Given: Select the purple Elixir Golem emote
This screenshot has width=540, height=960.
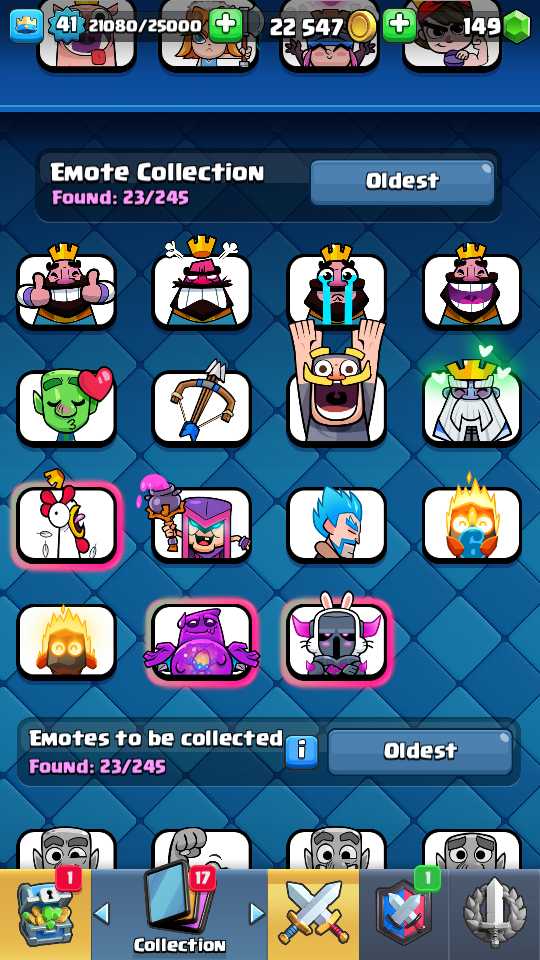Looking at the screenshot, I should (201, 640).
